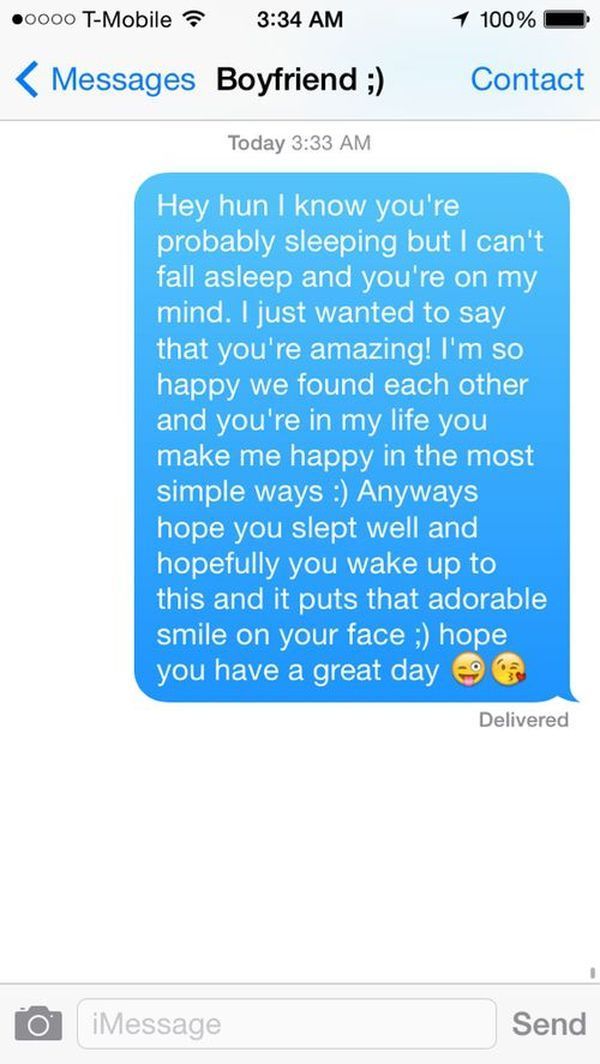
Task: Tap the camera icon to attach photo
Action: [38, 1024]
